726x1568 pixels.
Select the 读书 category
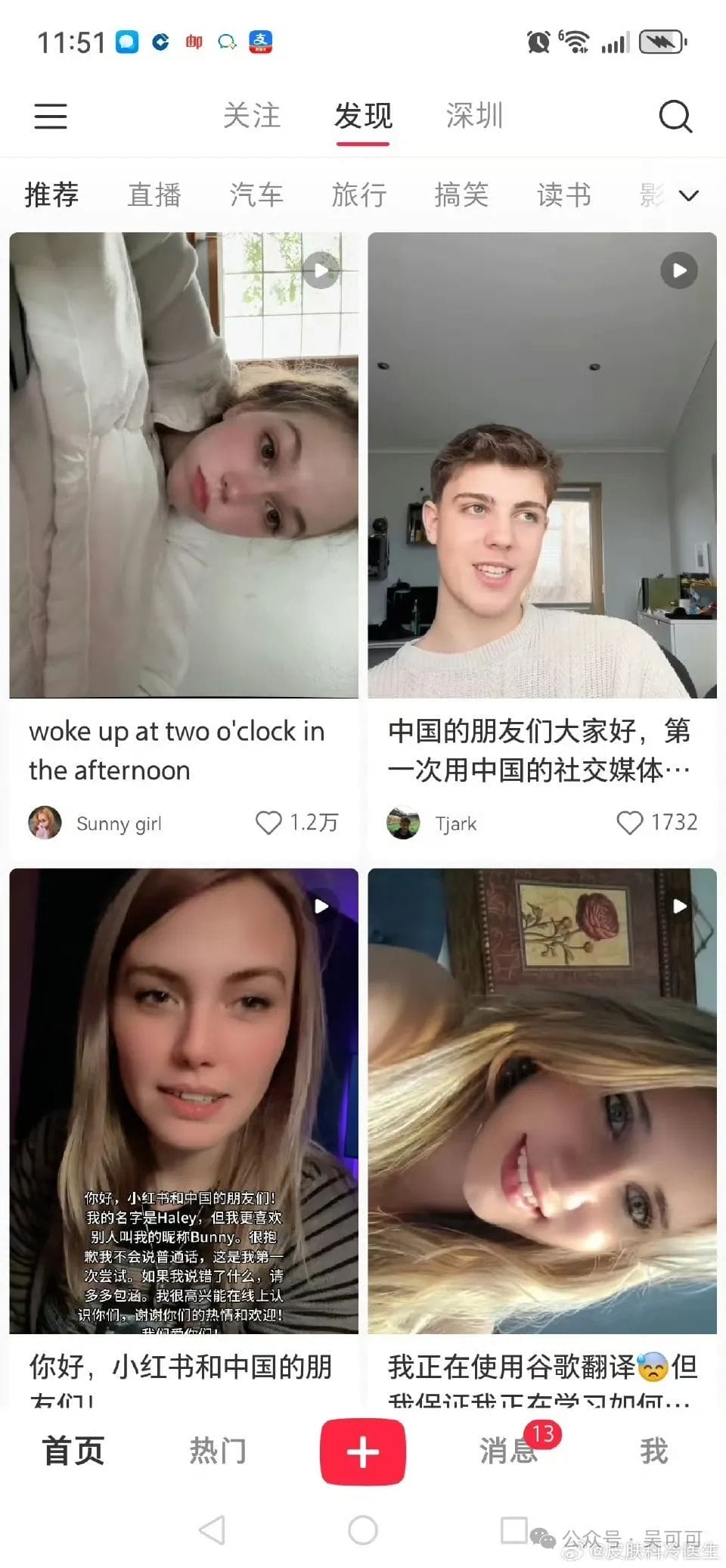click(563, 195)
